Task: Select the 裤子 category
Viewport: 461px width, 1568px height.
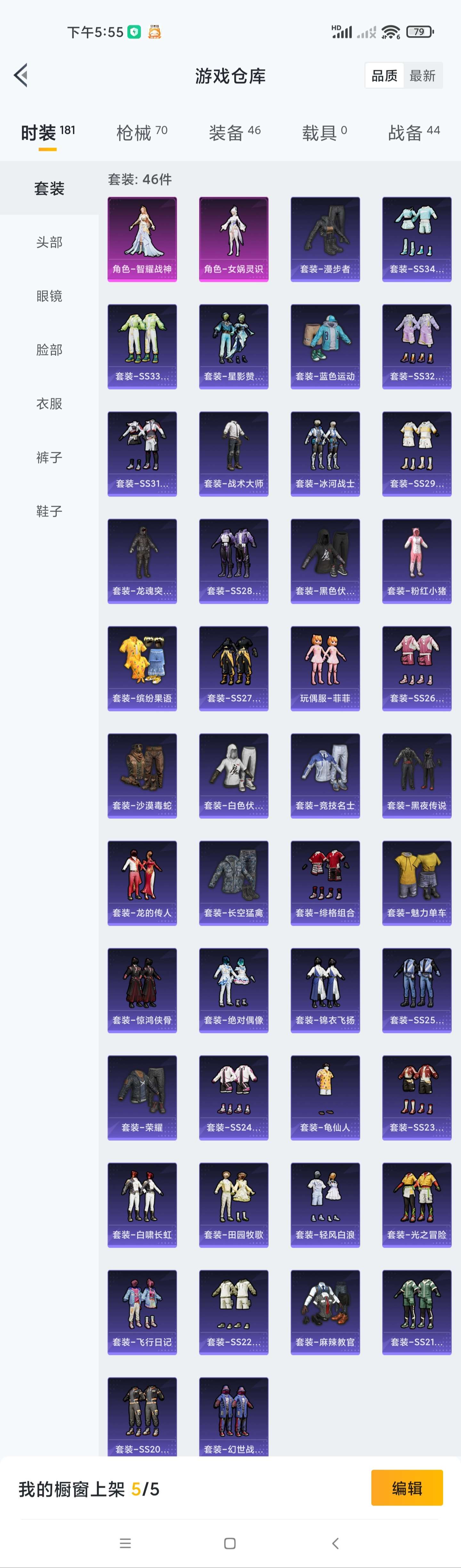Action: [x=49, y=457]
